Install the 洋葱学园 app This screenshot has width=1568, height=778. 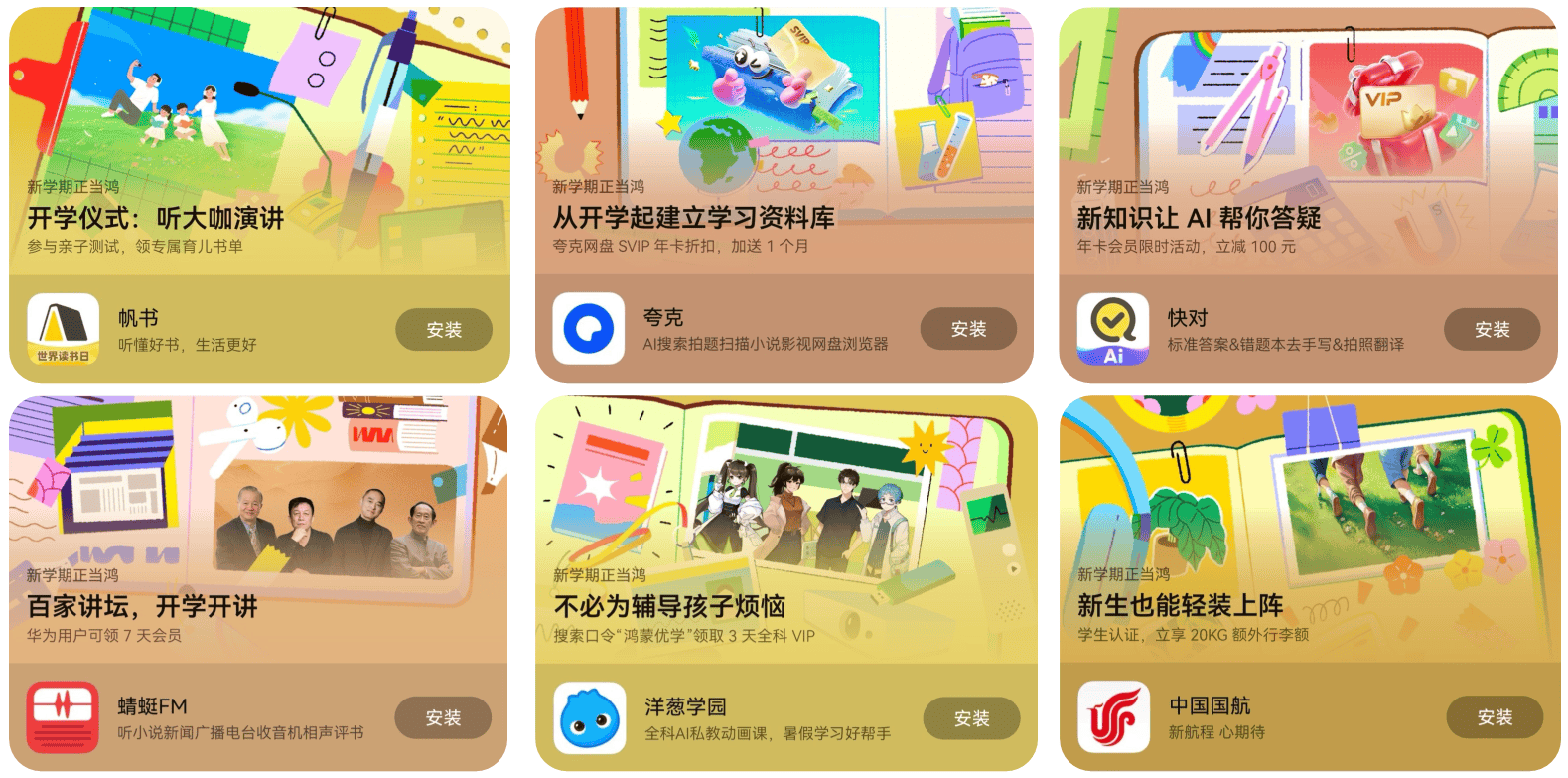[971, 718]
